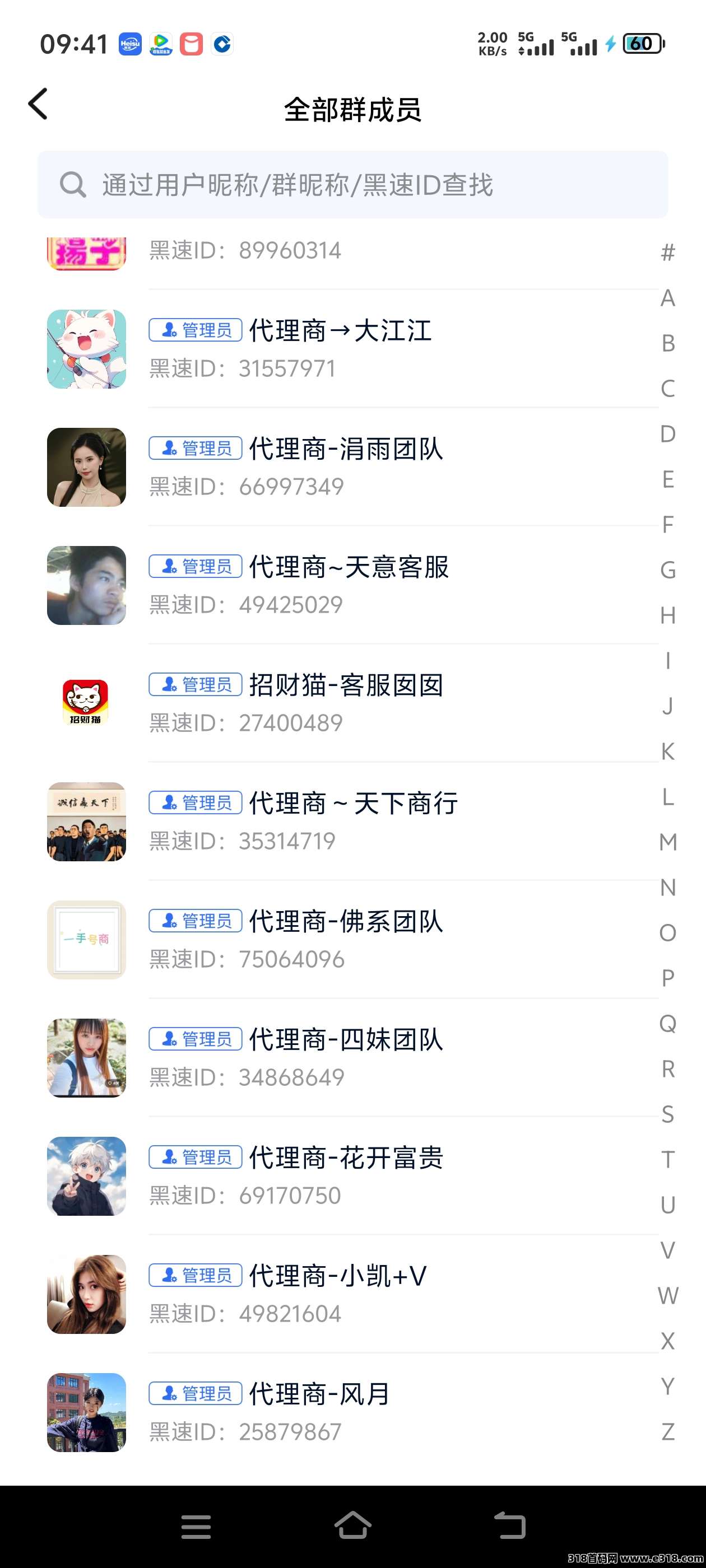Open member 代理商-涓雨团队
The width and height of the screenshot is (706, 1568).
coord(341,468)
